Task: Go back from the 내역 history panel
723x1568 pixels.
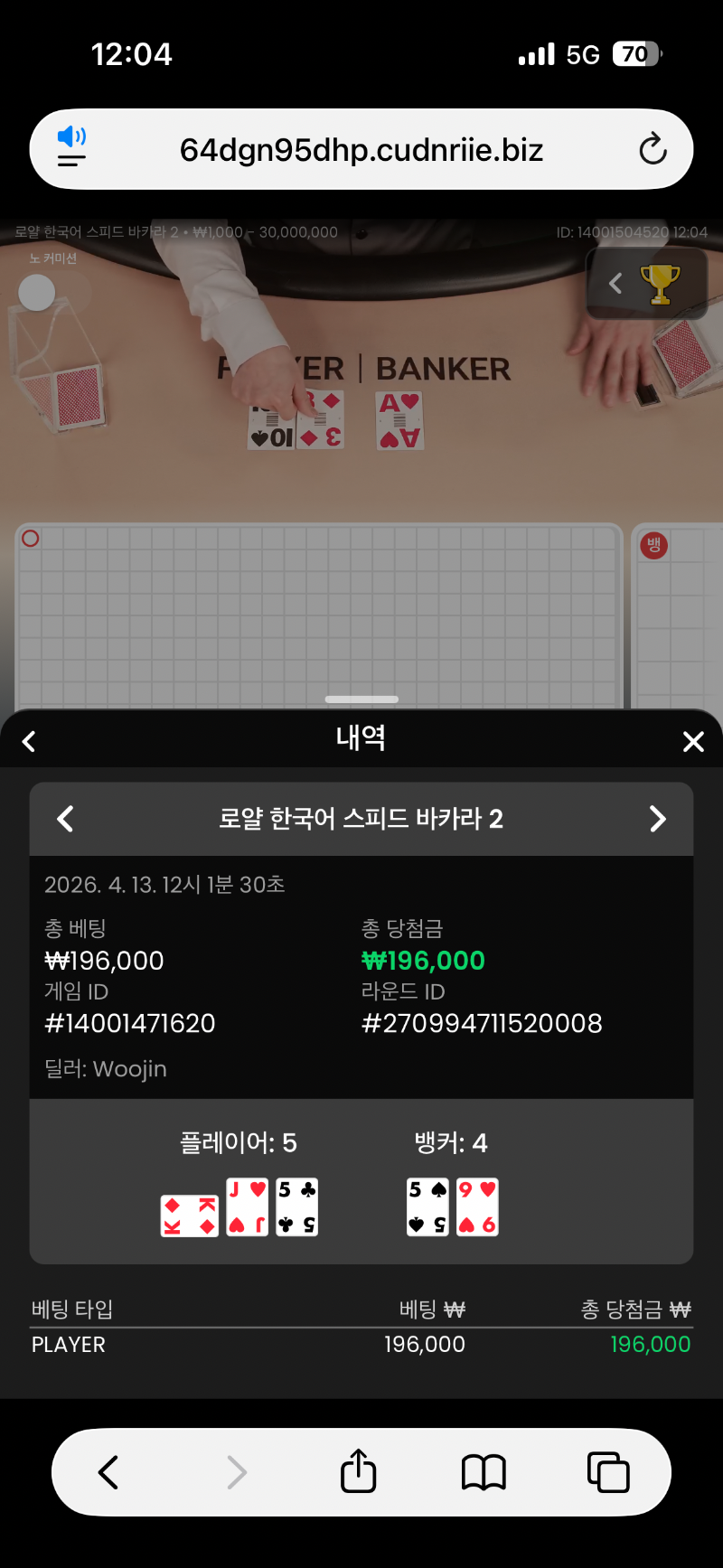Action: tap(29, 742)
